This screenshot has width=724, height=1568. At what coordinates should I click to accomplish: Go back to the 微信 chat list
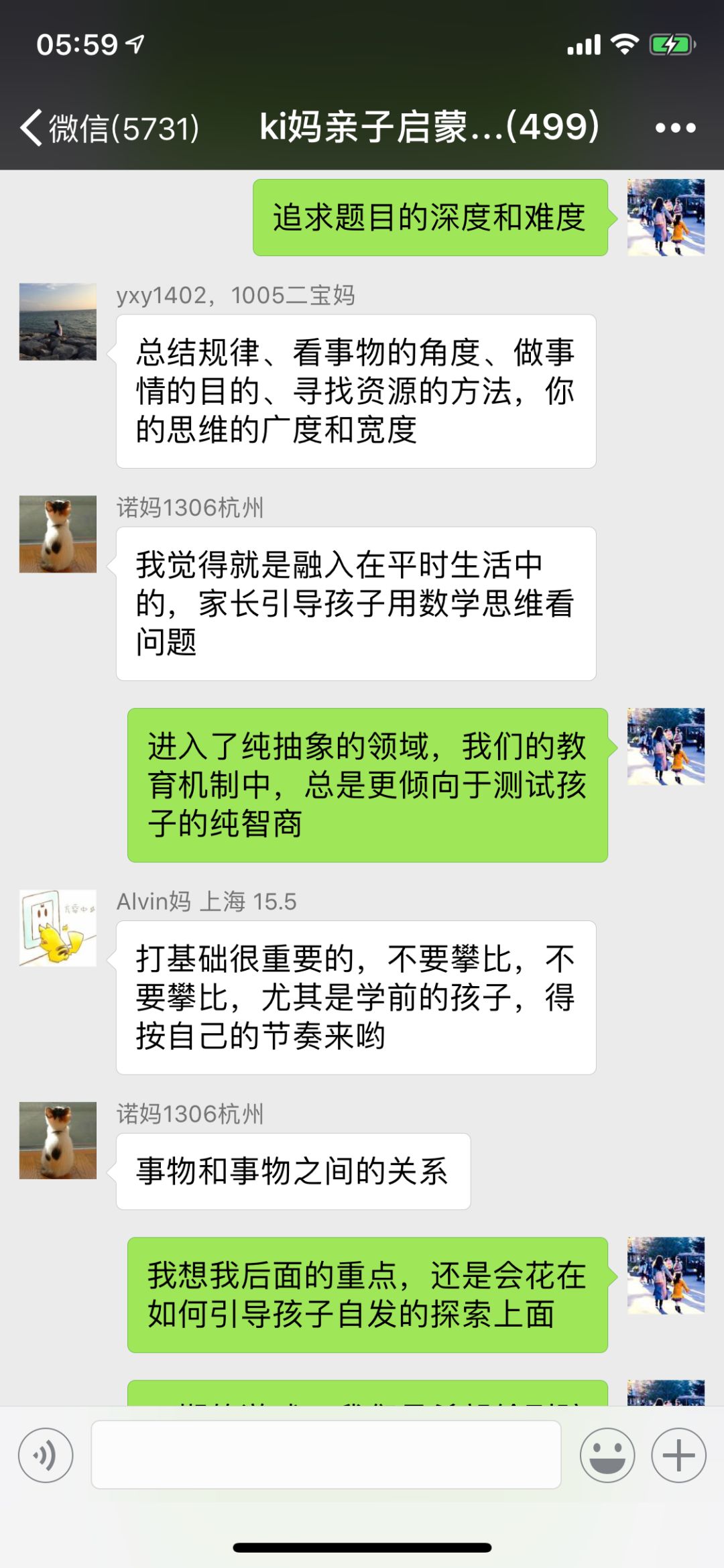click(x=107, y=127)
